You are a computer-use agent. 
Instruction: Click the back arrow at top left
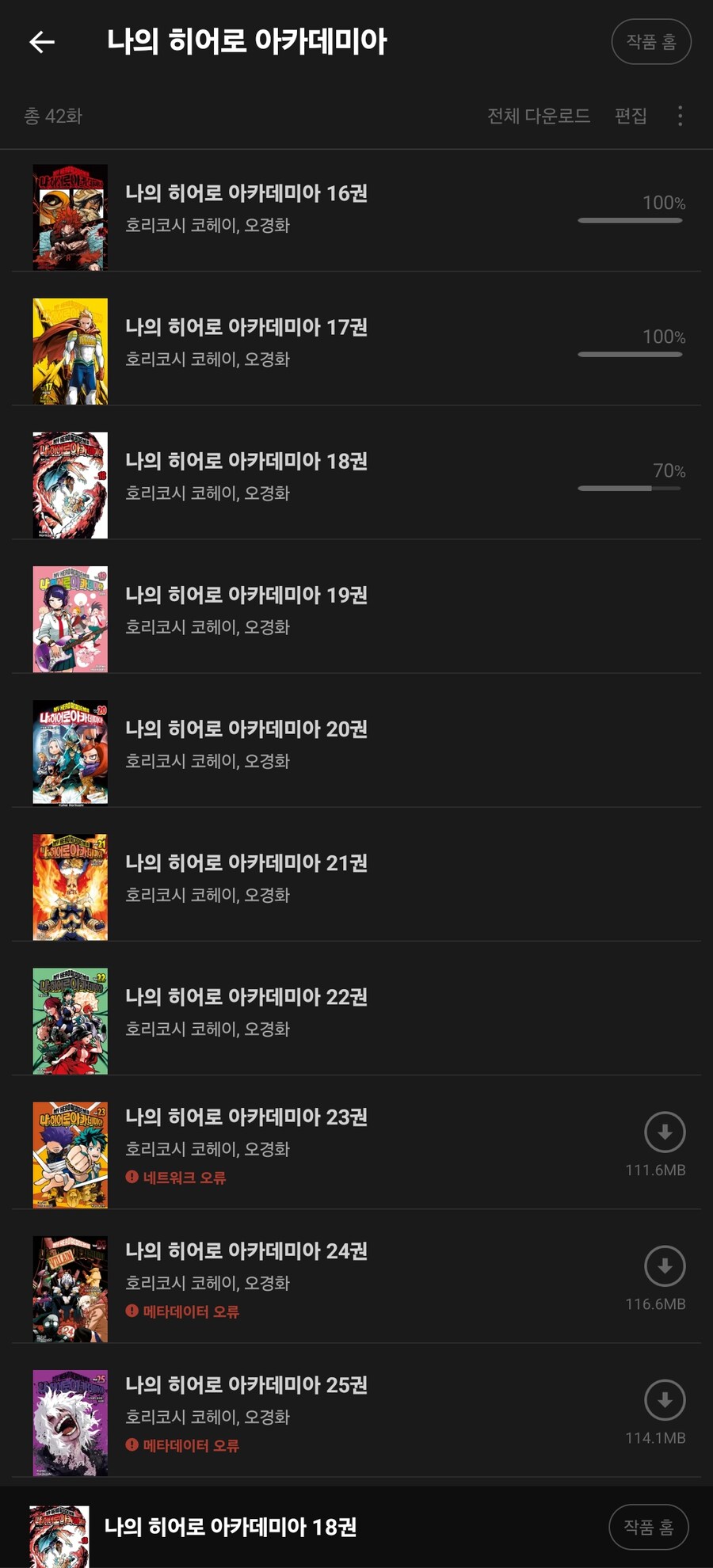tap(44, 40)
